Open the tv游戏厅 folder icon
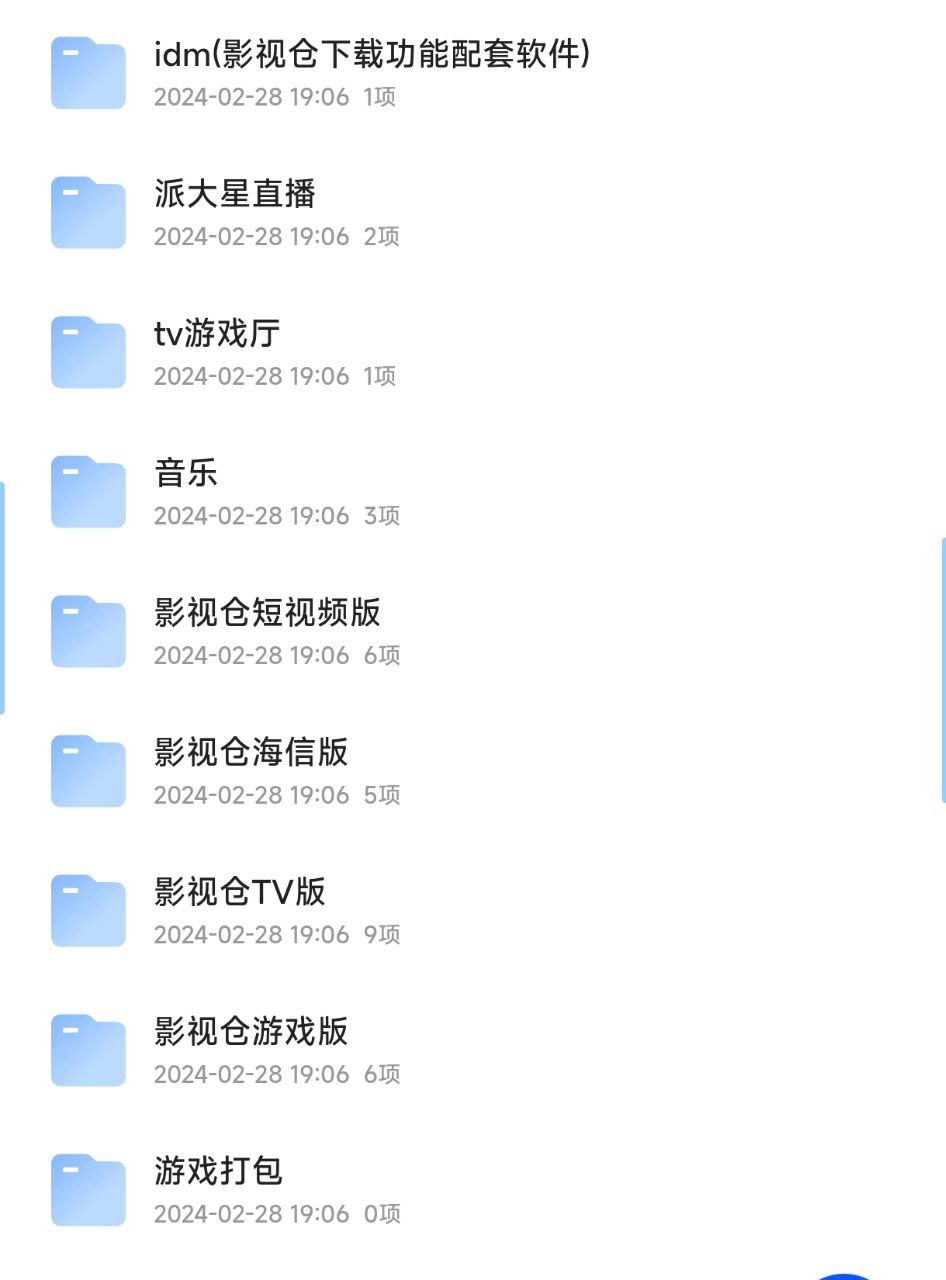946x1280 pixels. (88, 351)
